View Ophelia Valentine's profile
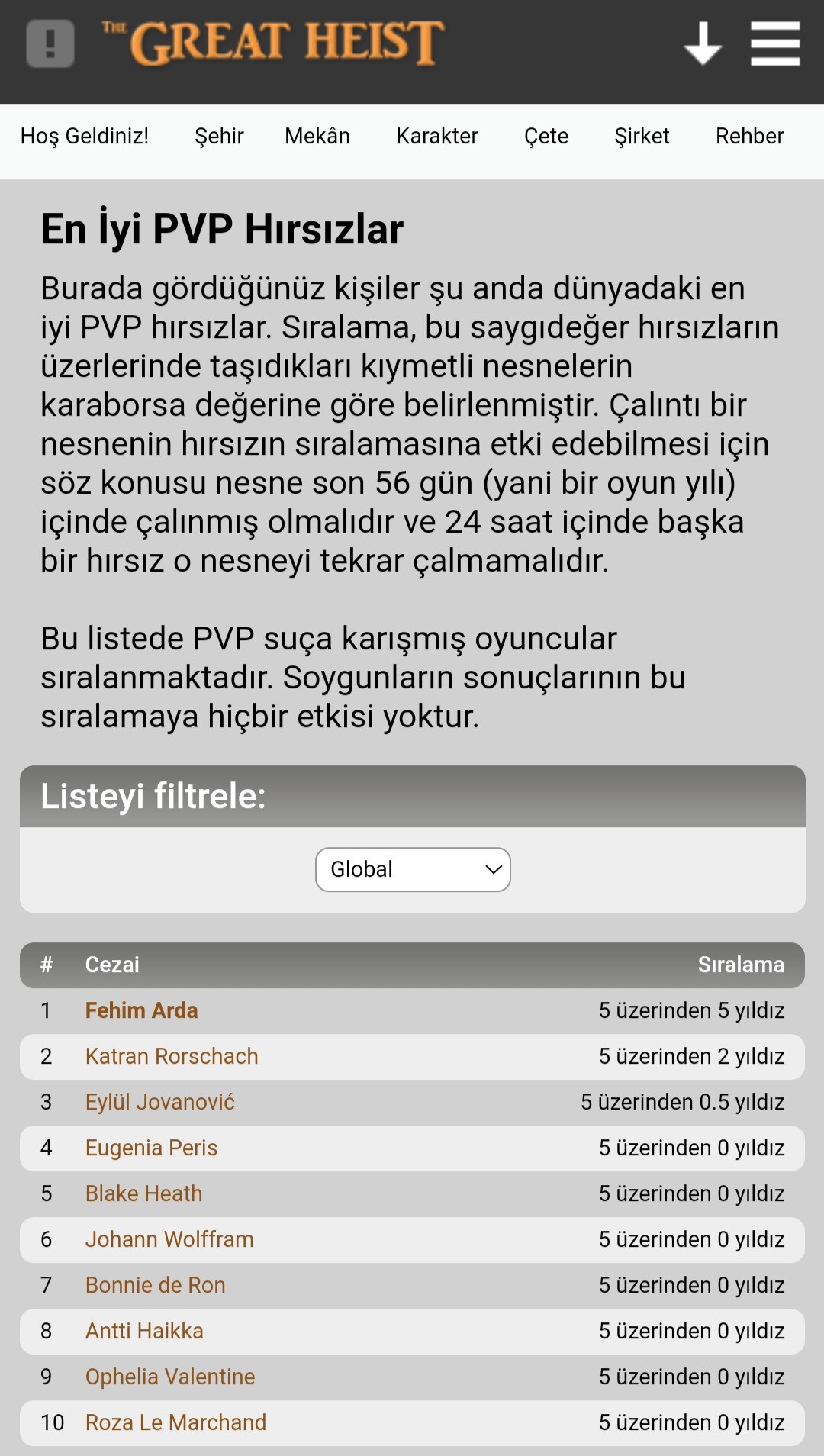The height and width of the screenshot is (1456, 824). click(x=170, y=1377)
